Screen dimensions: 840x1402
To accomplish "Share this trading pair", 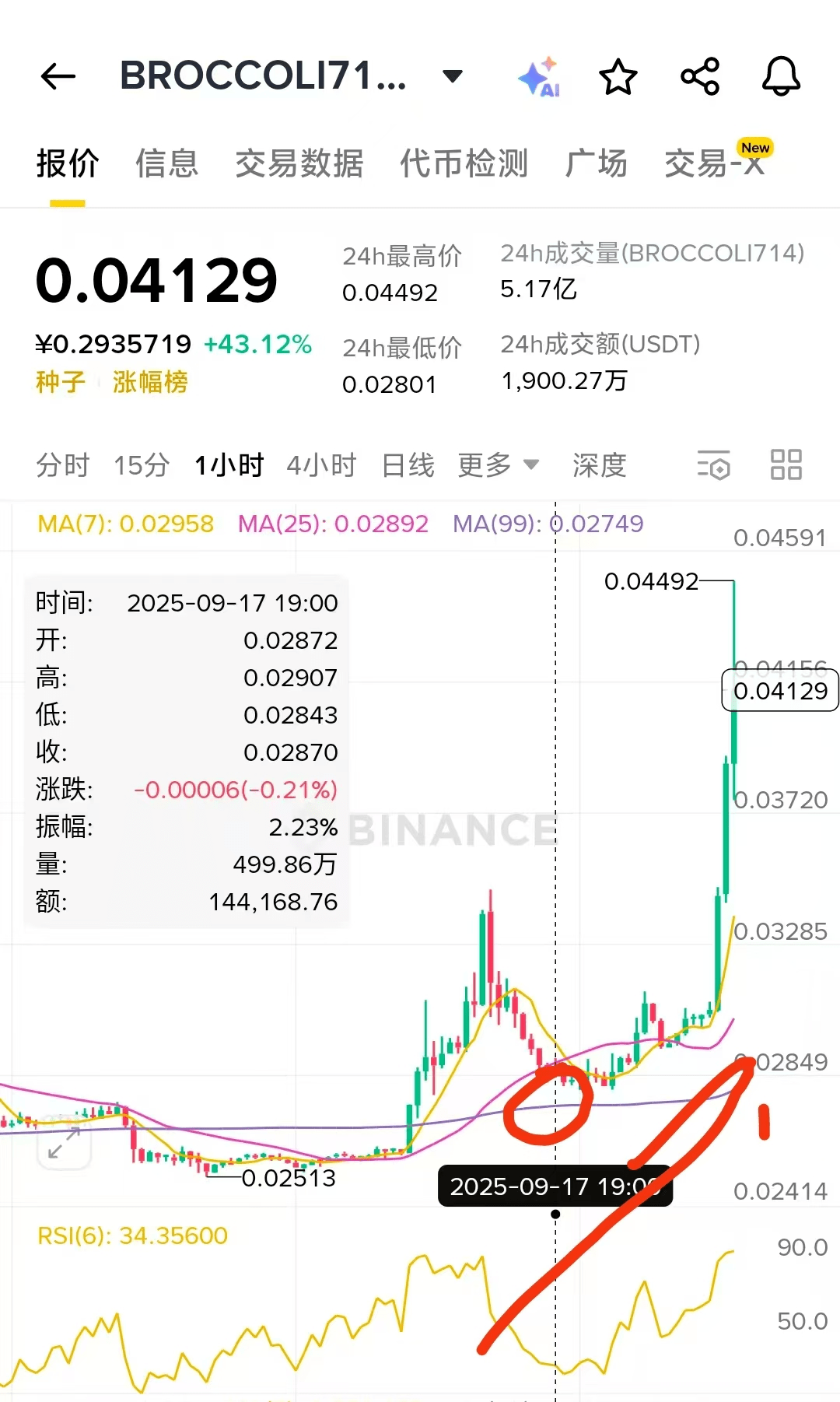I will pyautogui.click(x=700, y=76).
